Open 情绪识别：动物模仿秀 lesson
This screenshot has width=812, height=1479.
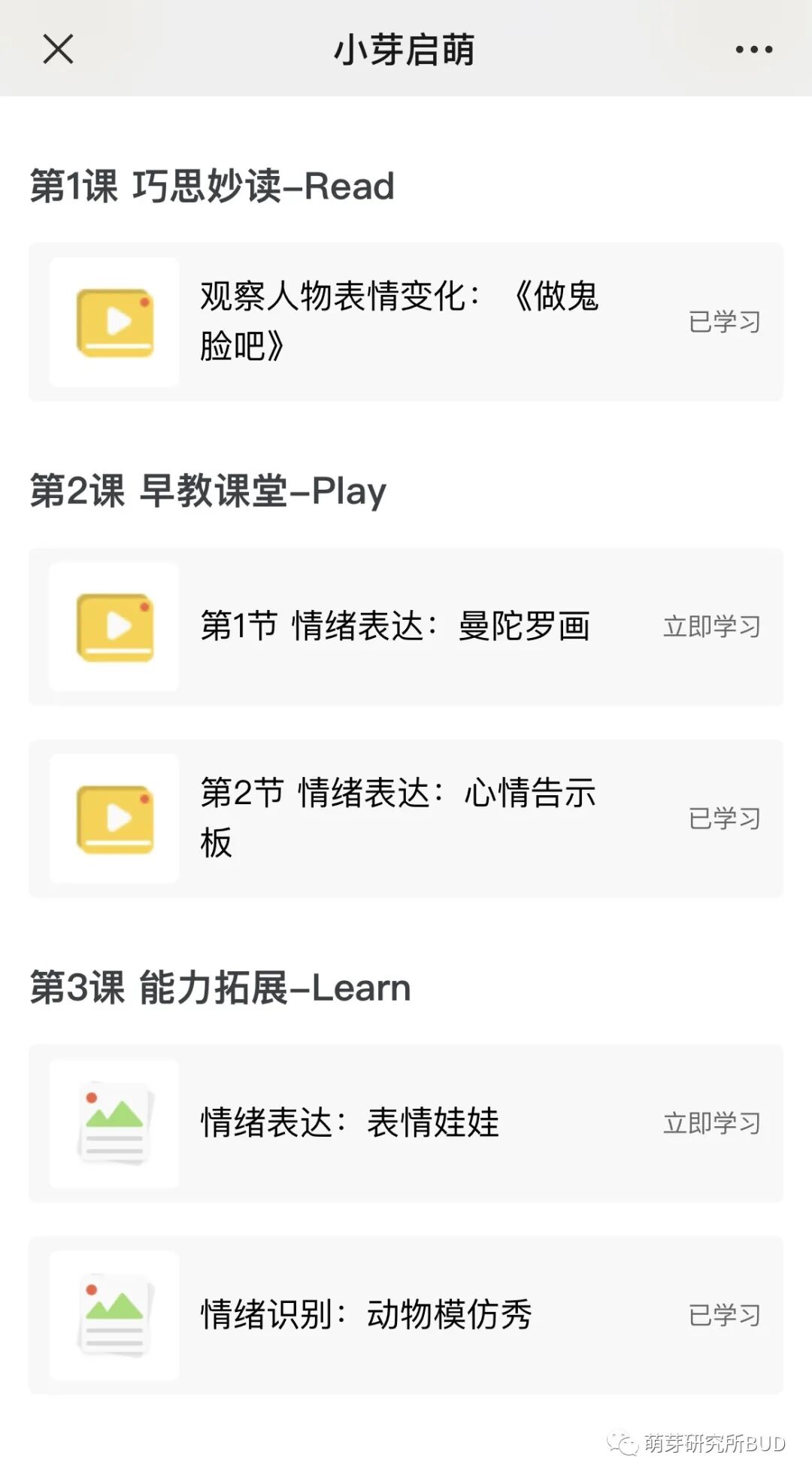[x=406, y=1315]
